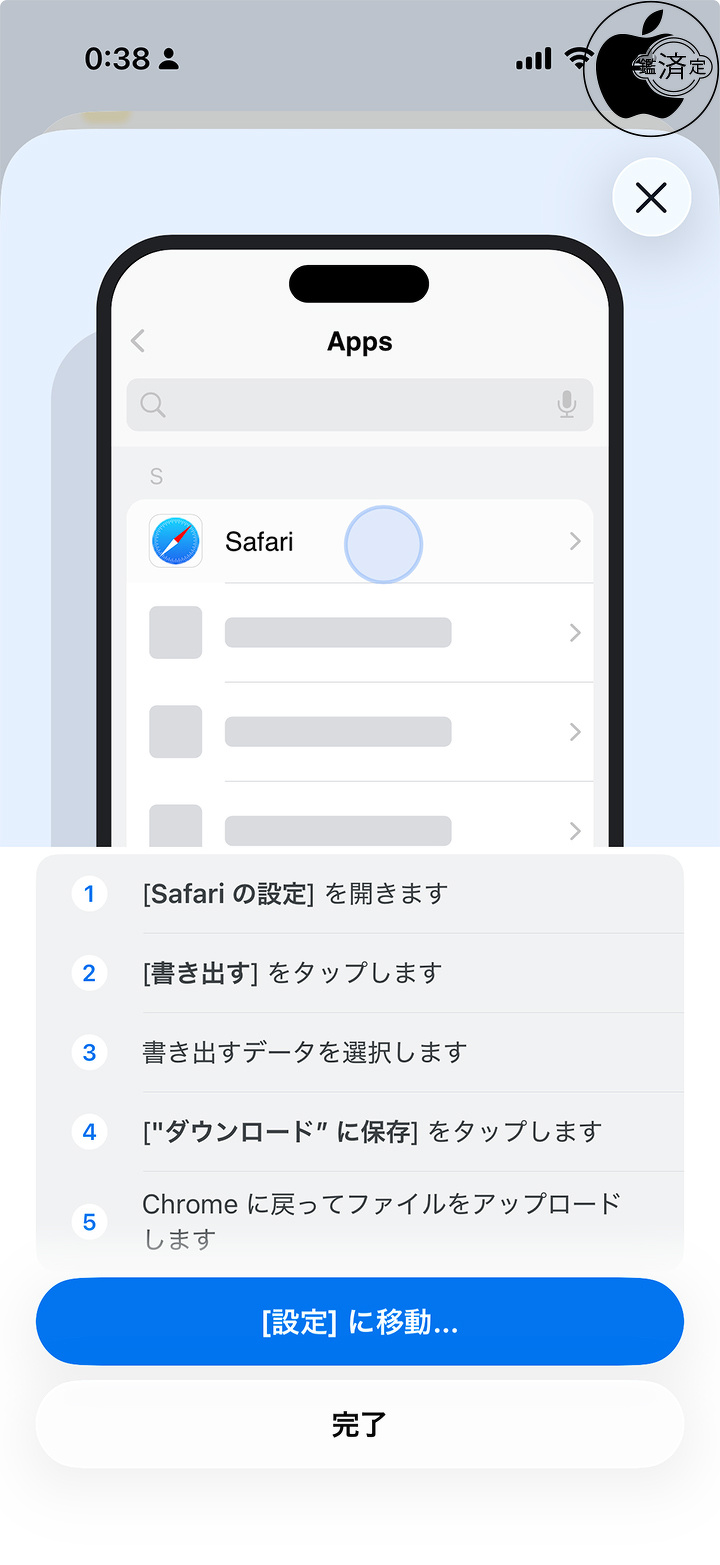Tap the [設定] に移動... button
Viewport: 720px width, 1565px height.
[360, 1322]
